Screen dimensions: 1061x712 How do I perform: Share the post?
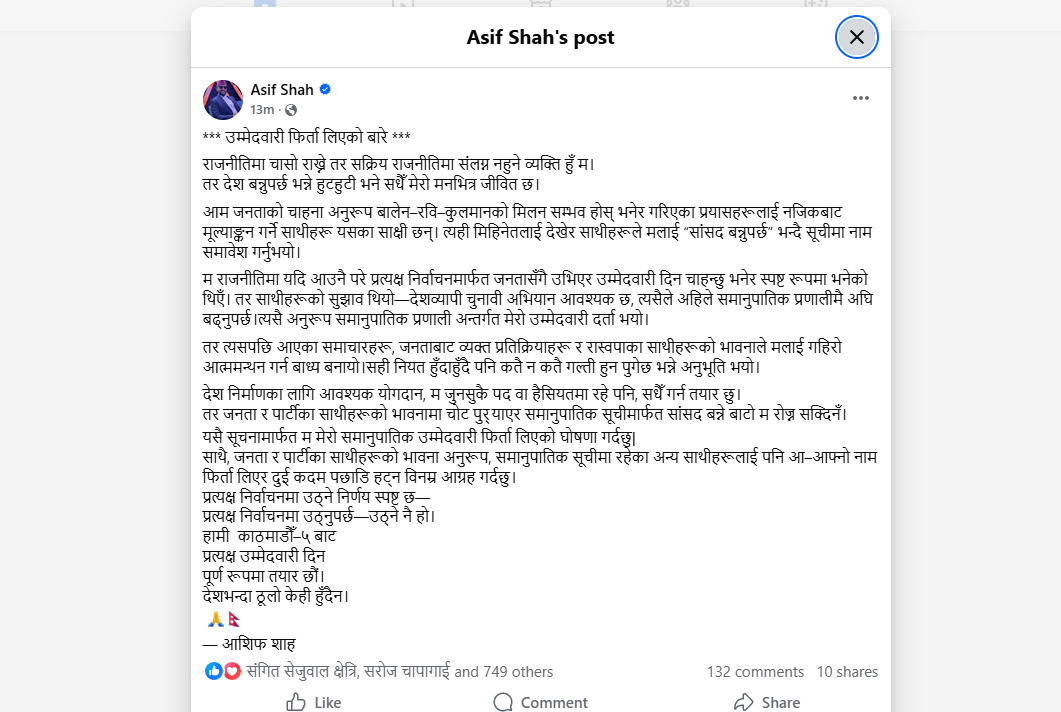tap(766, 702)
